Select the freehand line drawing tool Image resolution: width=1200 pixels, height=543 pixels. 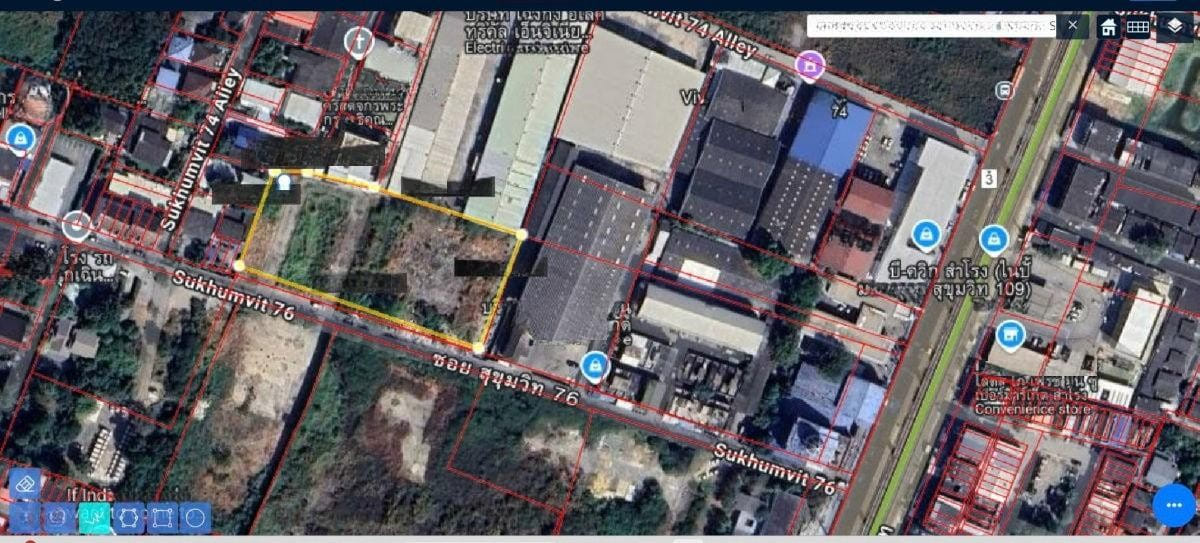[94, 517]
